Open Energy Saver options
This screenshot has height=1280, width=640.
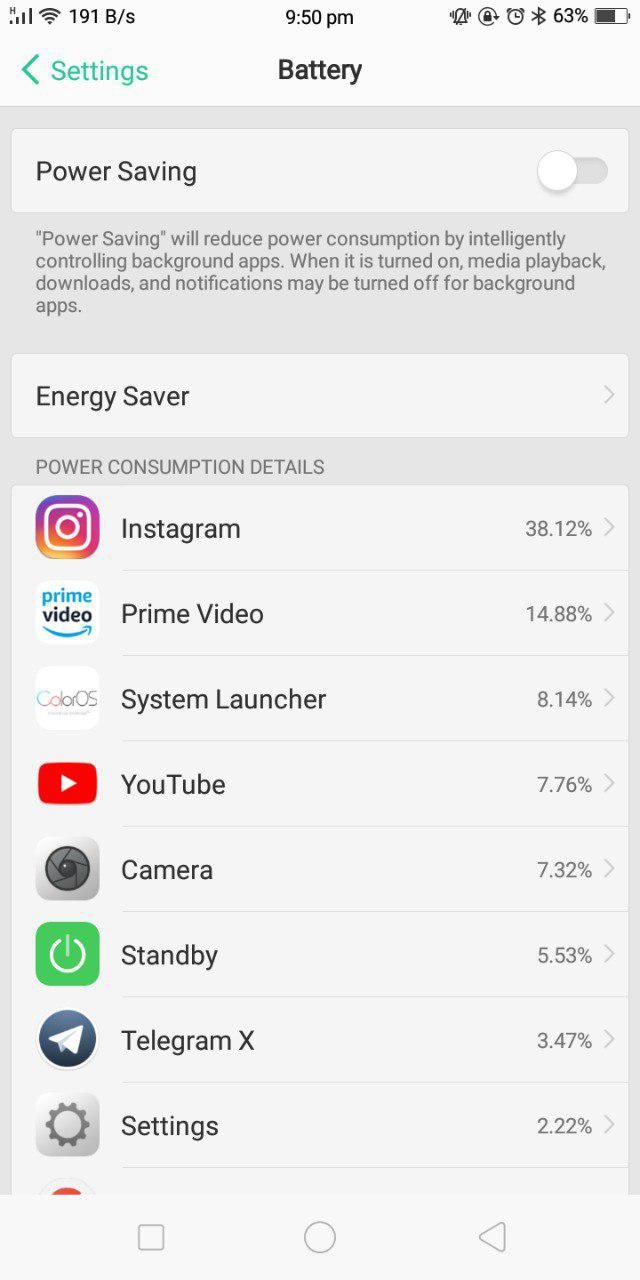click(320, 396)
